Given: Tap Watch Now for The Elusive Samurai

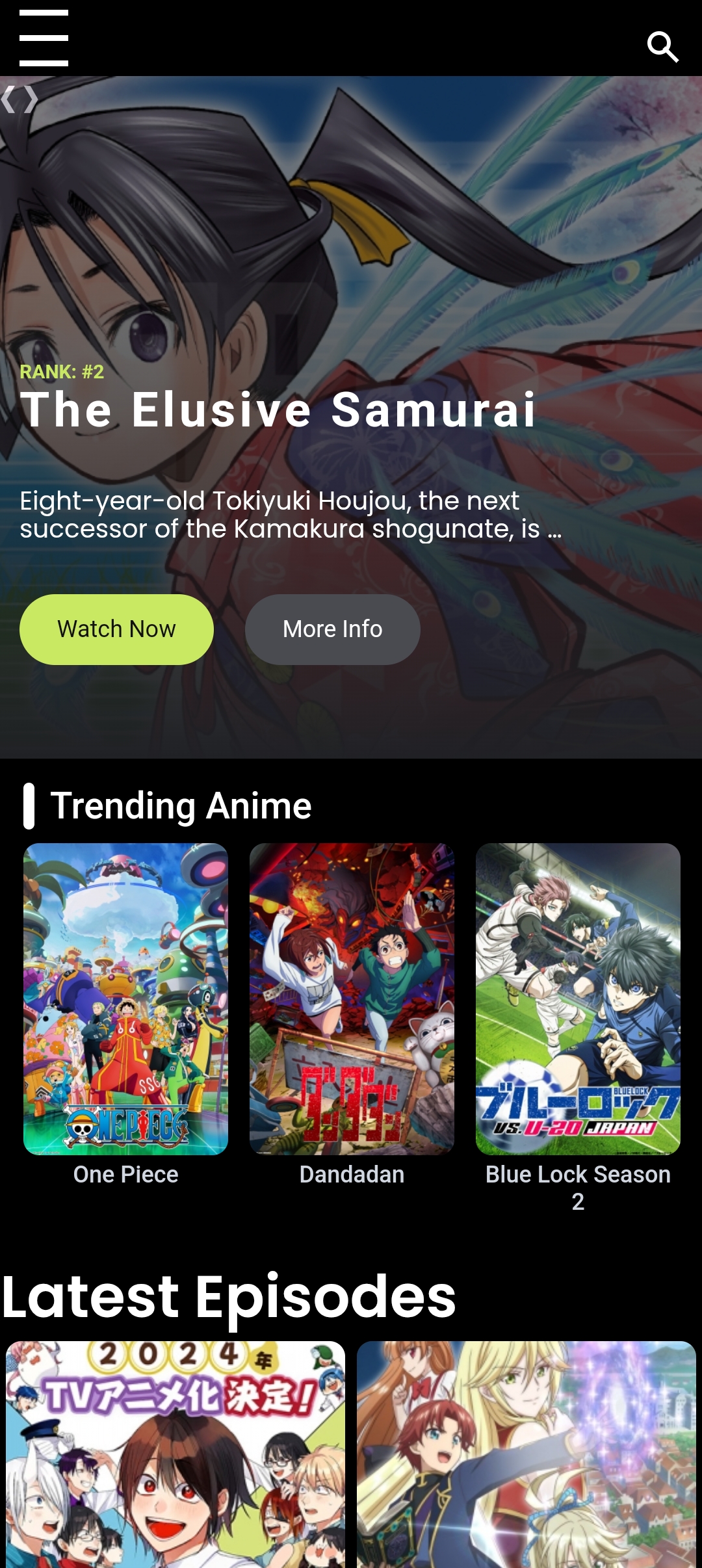Looking at the screenshot, I should [x=116, y=629].
